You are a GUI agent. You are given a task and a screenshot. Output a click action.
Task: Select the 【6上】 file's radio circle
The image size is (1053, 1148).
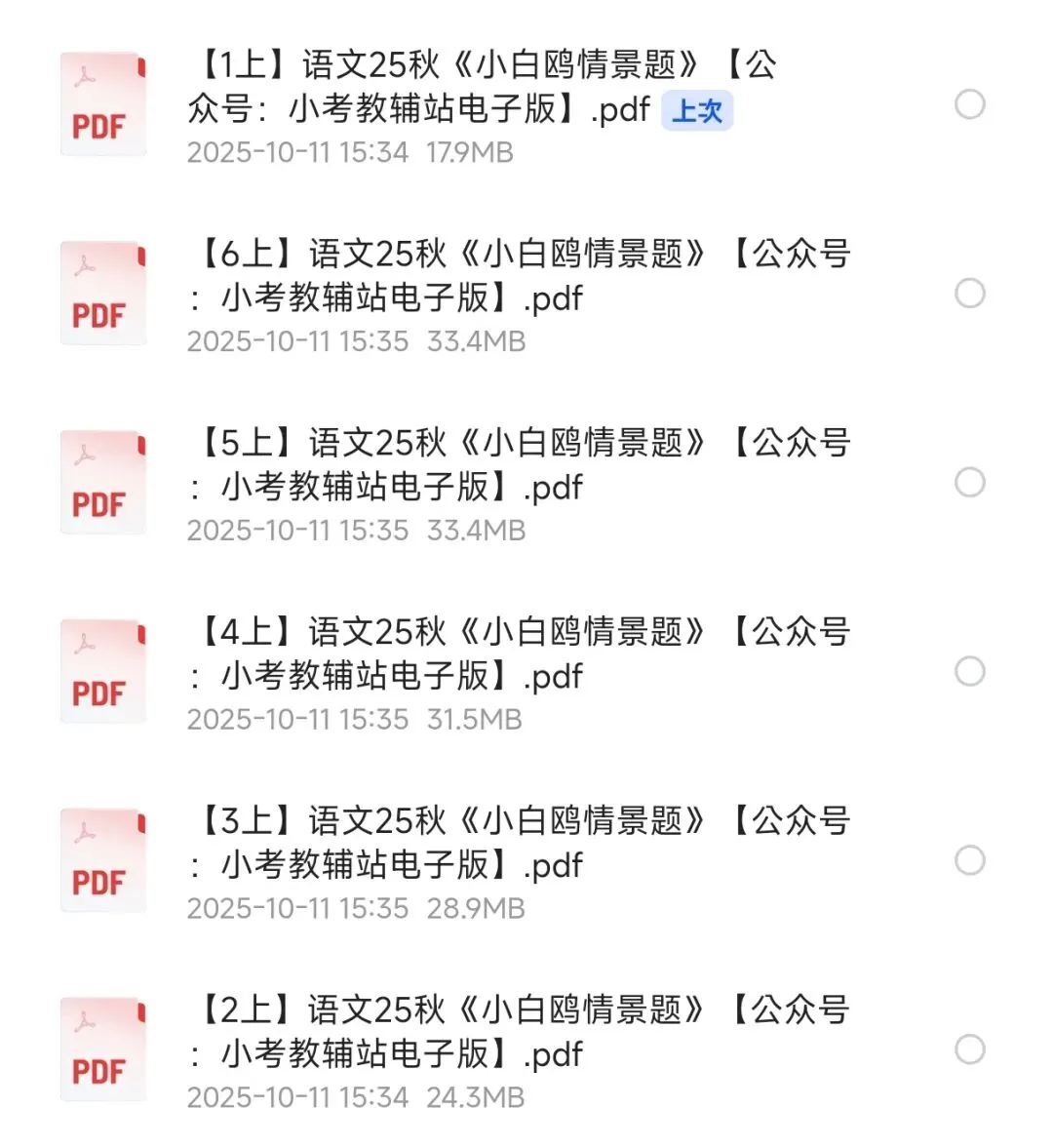pos(969,293)
